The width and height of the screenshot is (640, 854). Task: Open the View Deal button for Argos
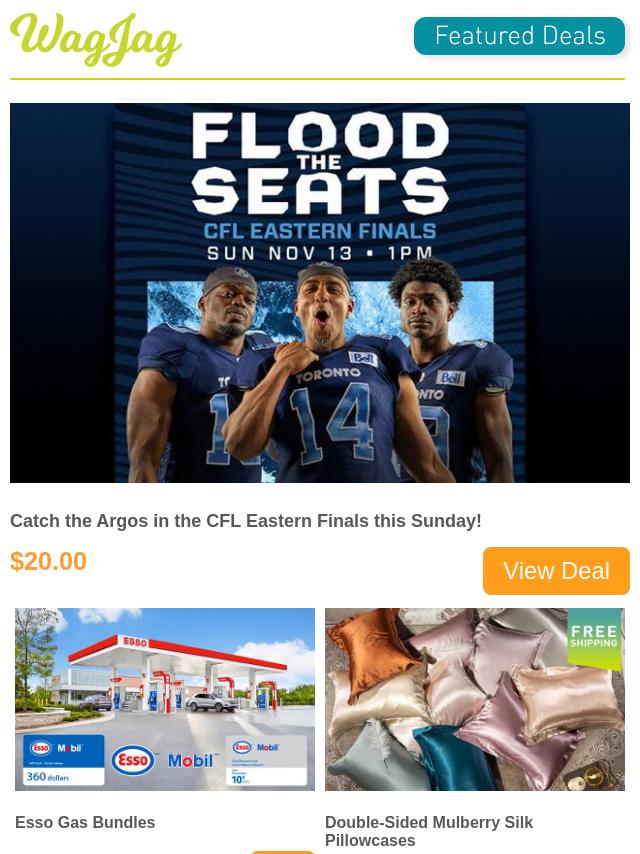point(556,570)
